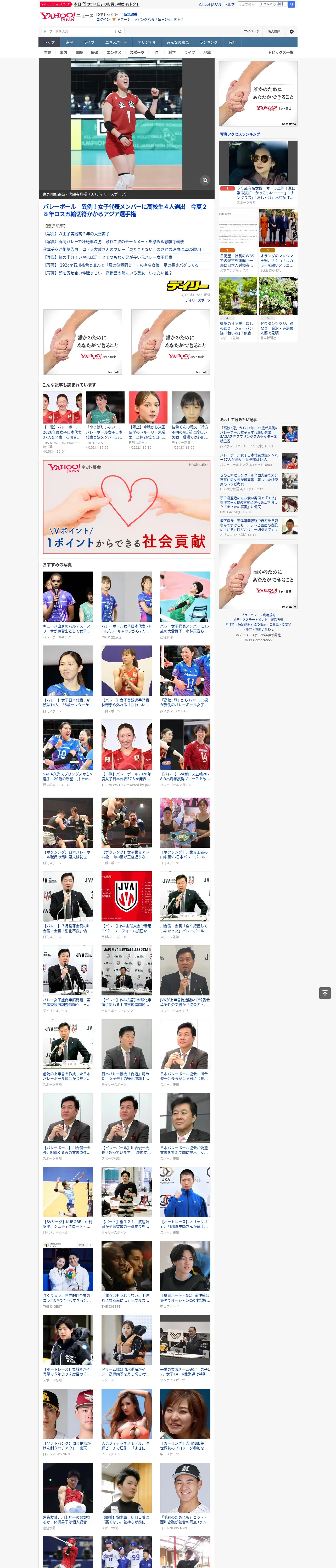Open トピックス一覧 link

point(281,52)
